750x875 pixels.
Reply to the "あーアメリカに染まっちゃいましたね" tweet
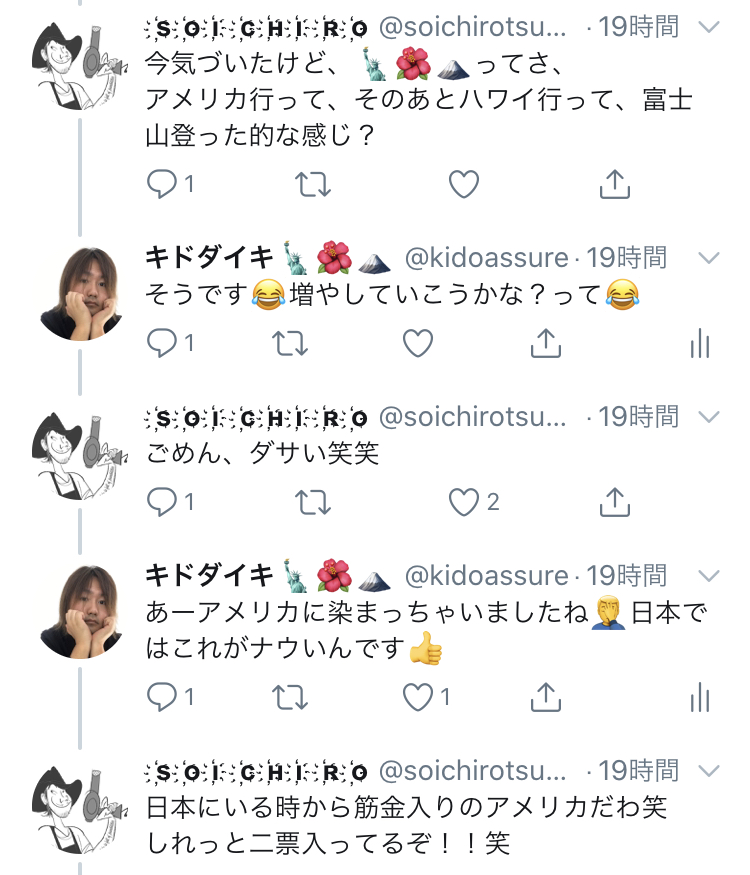(x=162, y=696)
